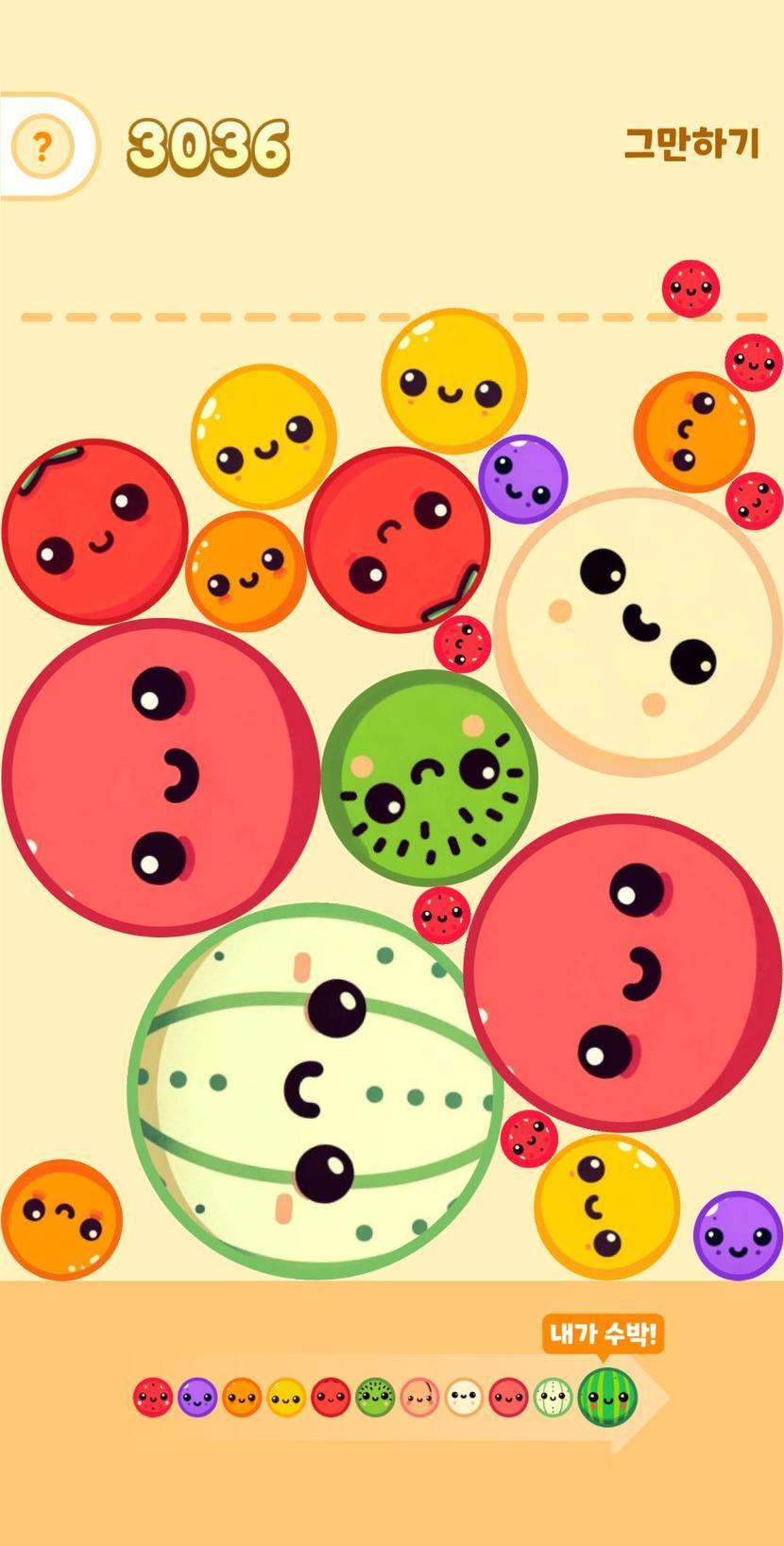Screen dimensions: 784x1546
Task: Open the question mark help button
Action: [42, 146]
